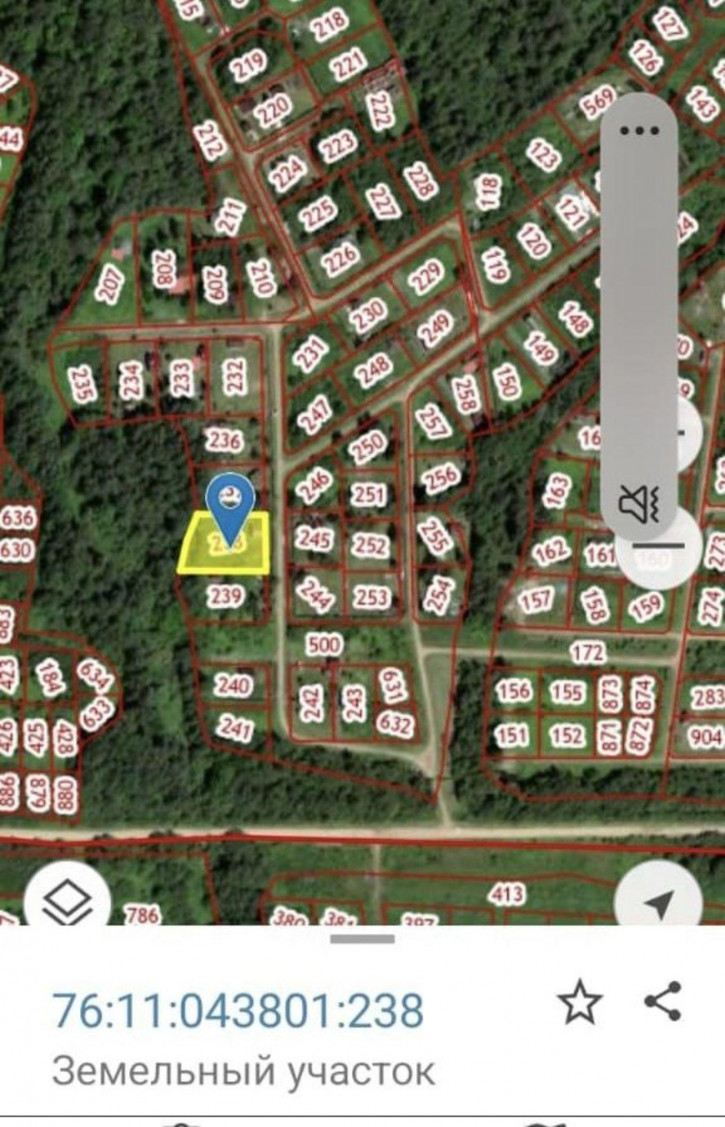Add parcel 76:11:043801:238 to favorites
The height and width of the screenshot is (1127, 725).
click(581, 1002)
